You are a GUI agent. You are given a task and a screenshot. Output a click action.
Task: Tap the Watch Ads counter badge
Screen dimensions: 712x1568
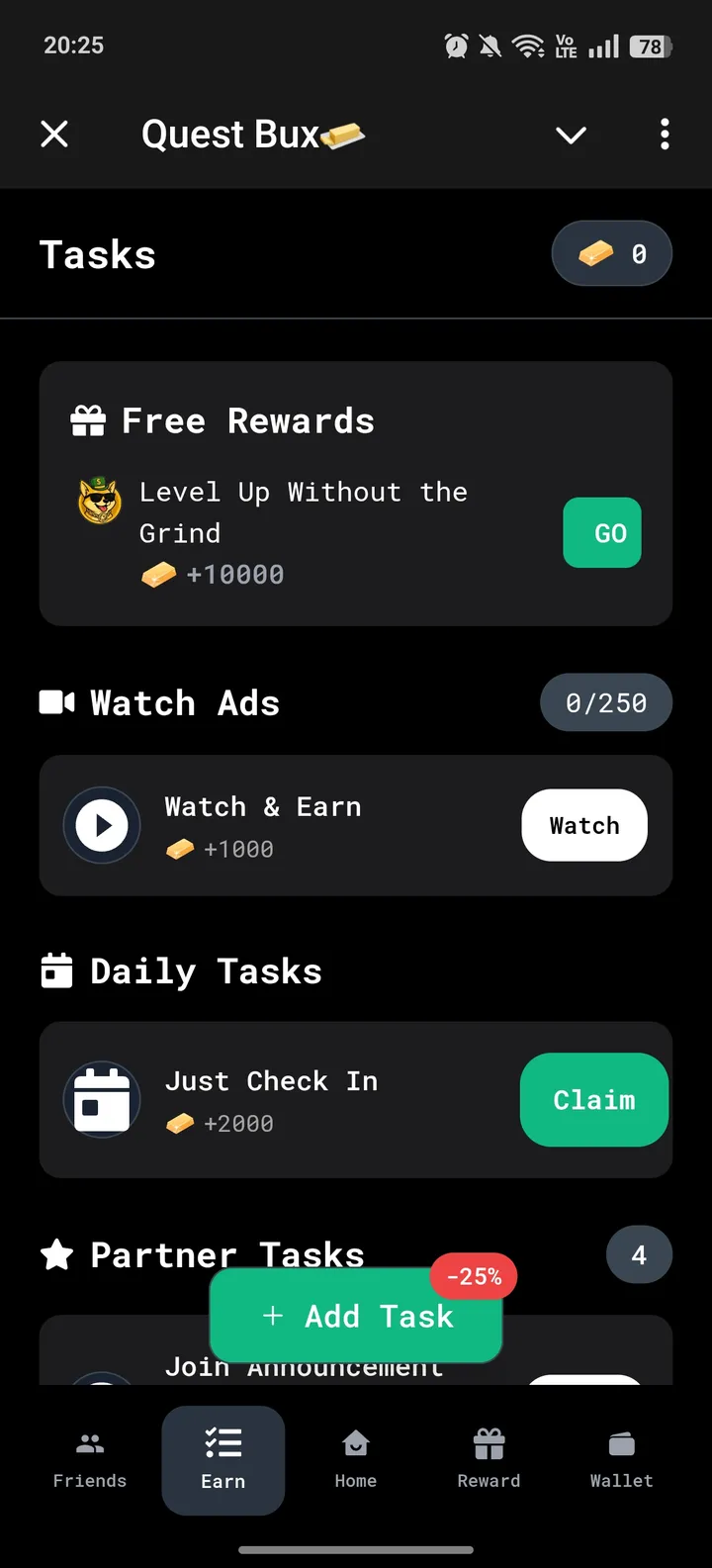click(x=605, y=702)
